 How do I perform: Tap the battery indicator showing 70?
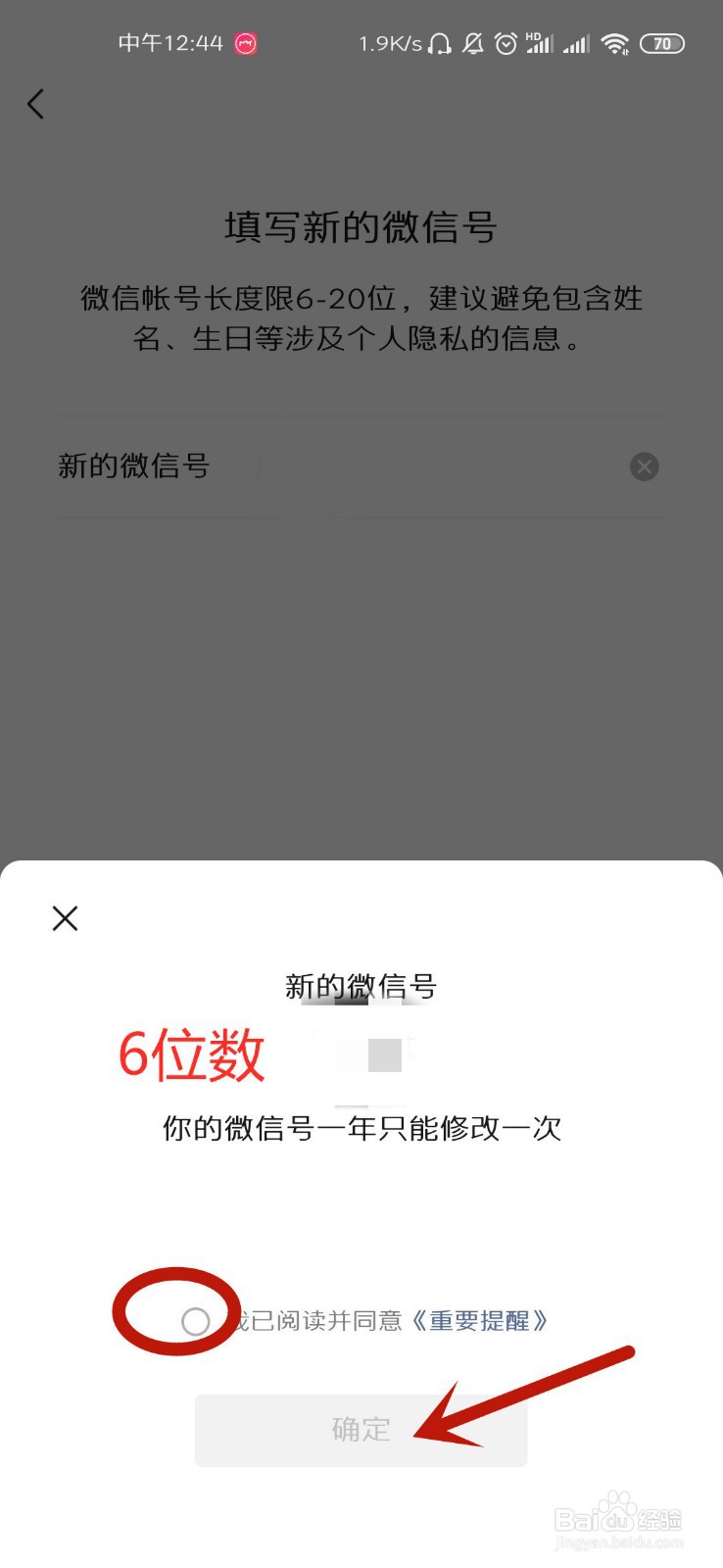tap(662, 44)
